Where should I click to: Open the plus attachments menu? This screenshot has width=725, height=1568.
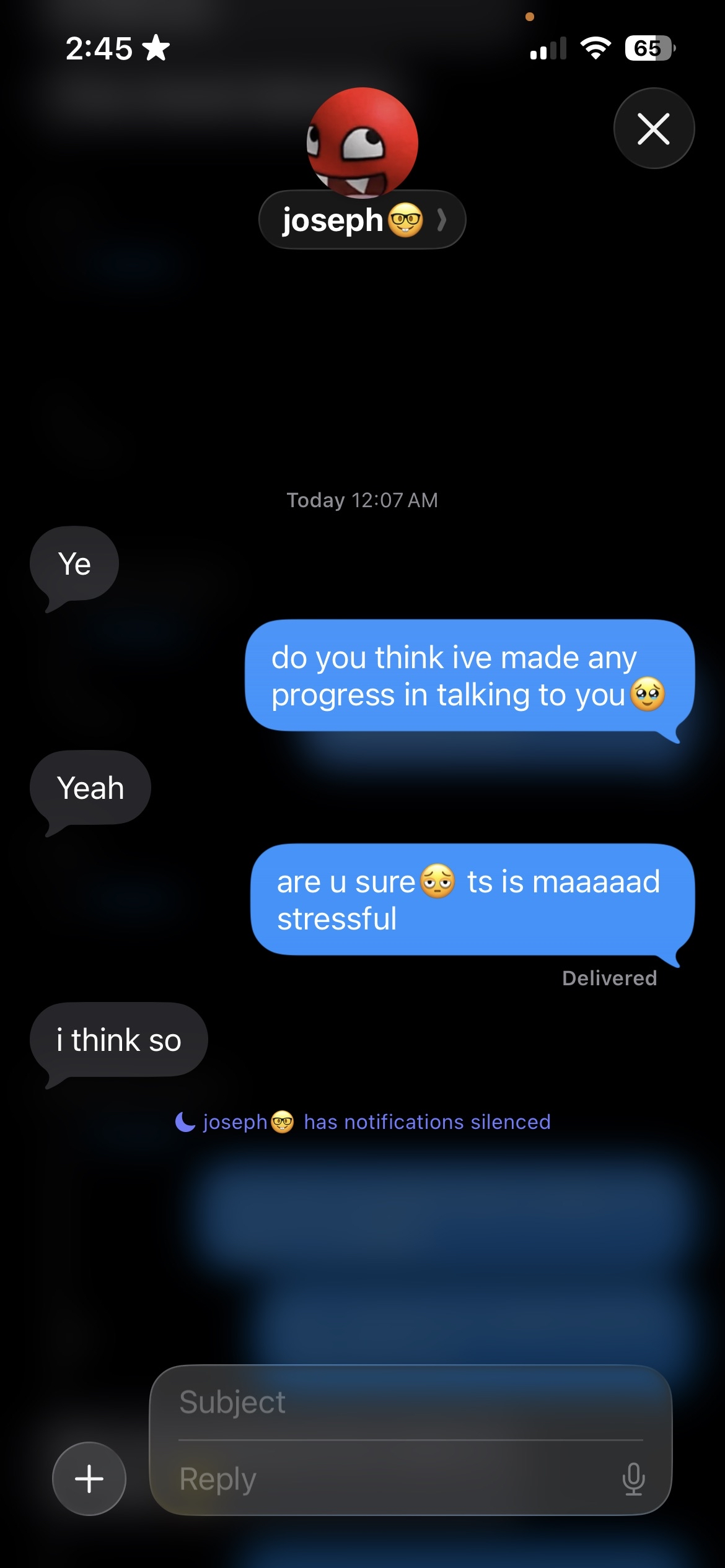click(x=89, y=1479)
